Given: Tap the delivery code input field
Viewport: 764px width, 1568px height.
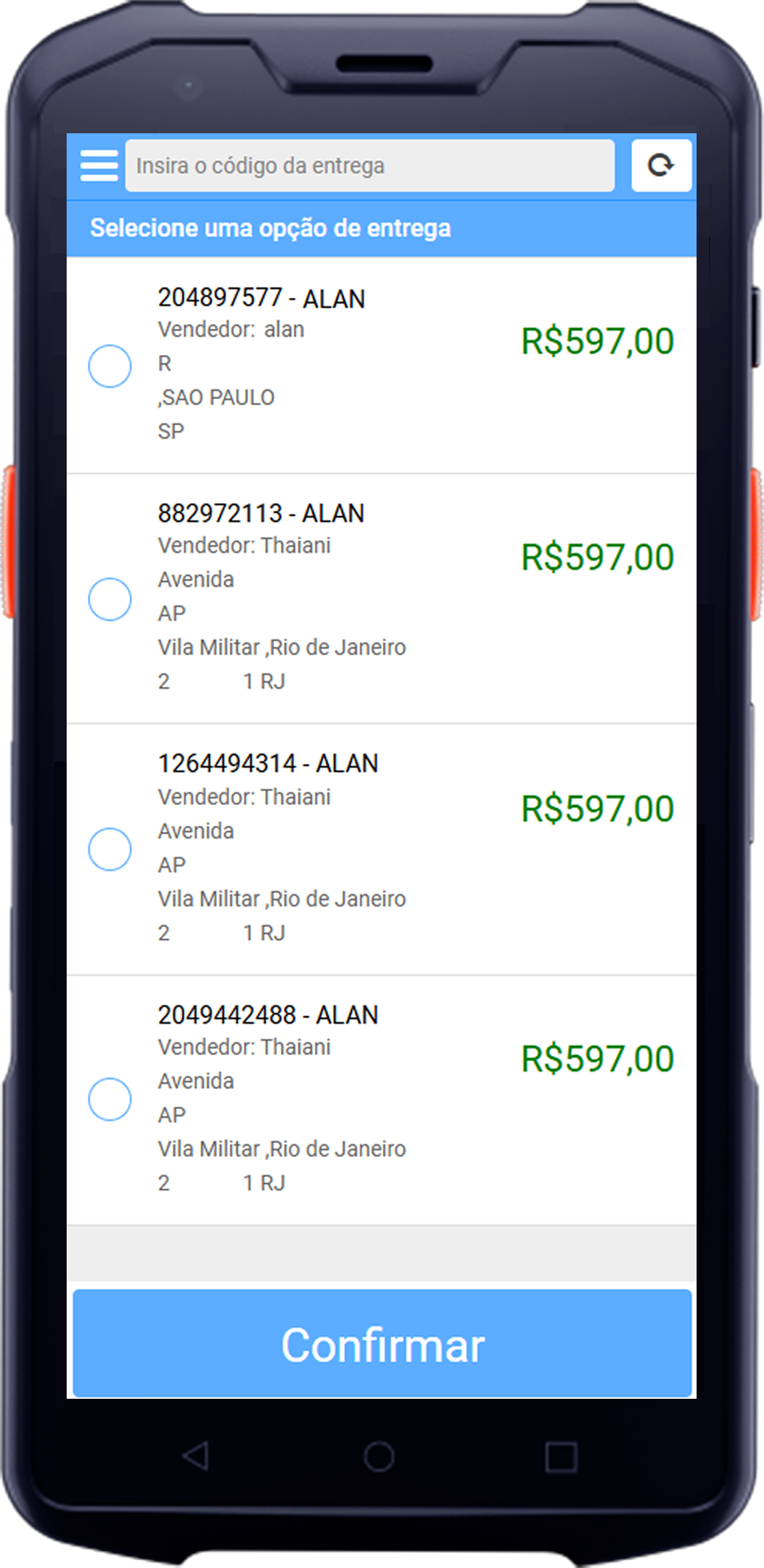Looking at the screenshot, I should tap(369, 165).
